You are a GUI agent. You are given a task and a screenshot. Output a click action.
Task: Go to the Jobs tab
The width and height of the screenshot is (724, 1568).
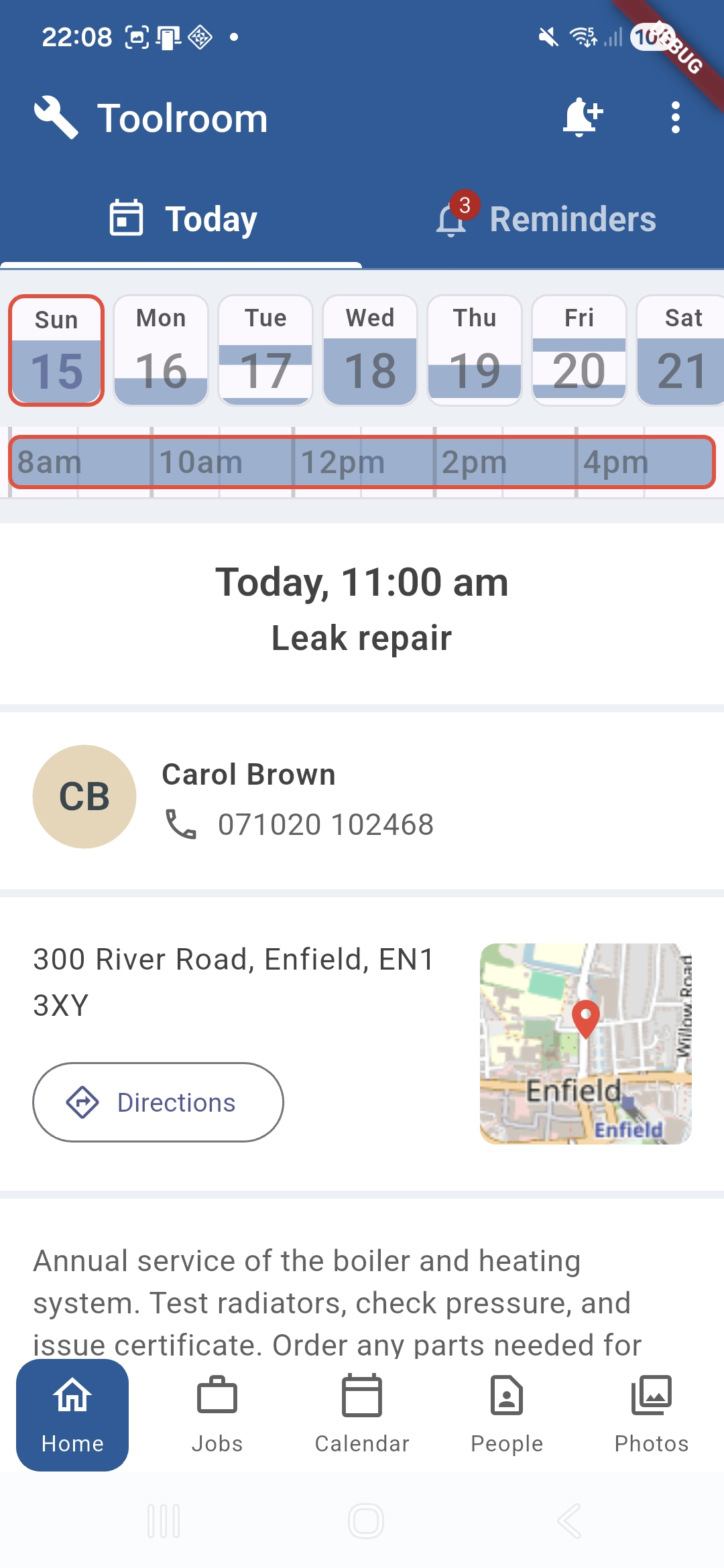[217, 1414]
